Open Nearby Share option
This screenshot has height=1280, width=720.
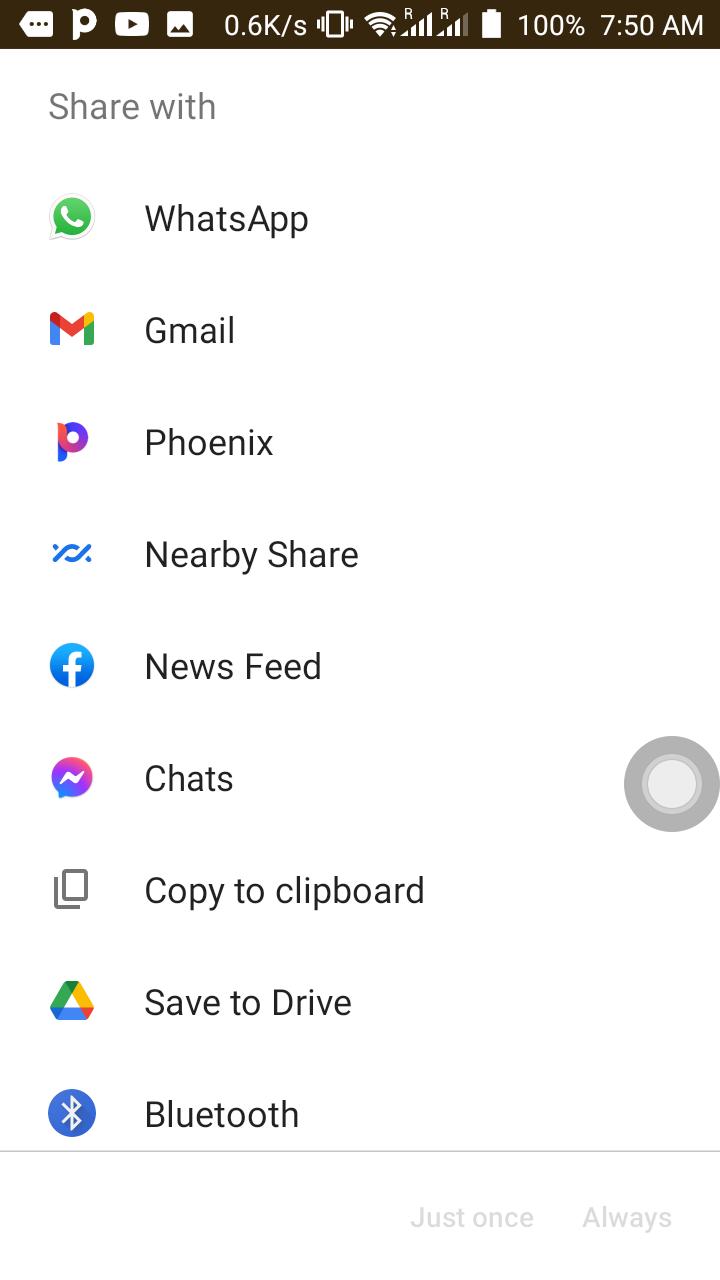(x=360, y=554)
